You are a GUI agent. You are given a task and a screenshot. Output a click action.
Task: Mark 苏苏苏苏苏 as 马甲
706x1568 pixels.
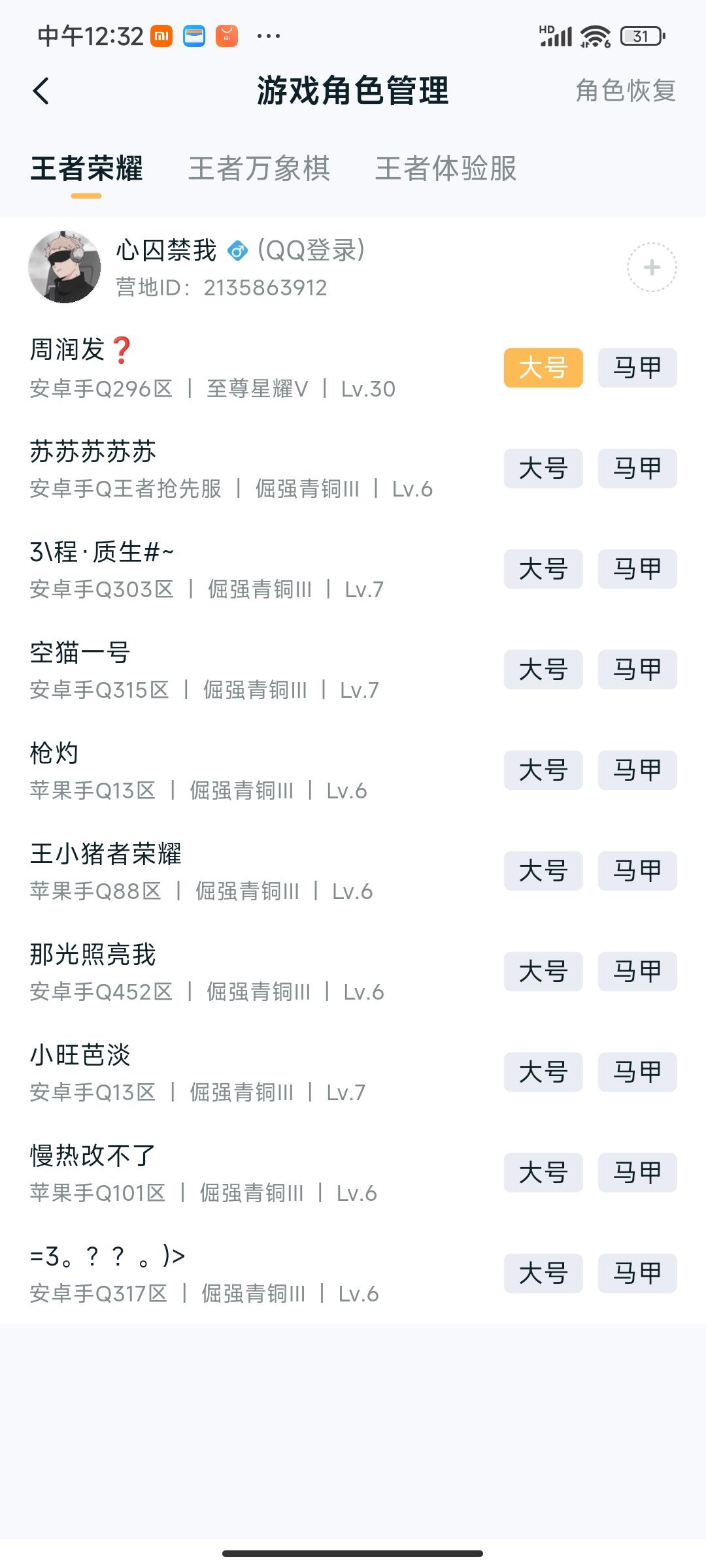637,468
